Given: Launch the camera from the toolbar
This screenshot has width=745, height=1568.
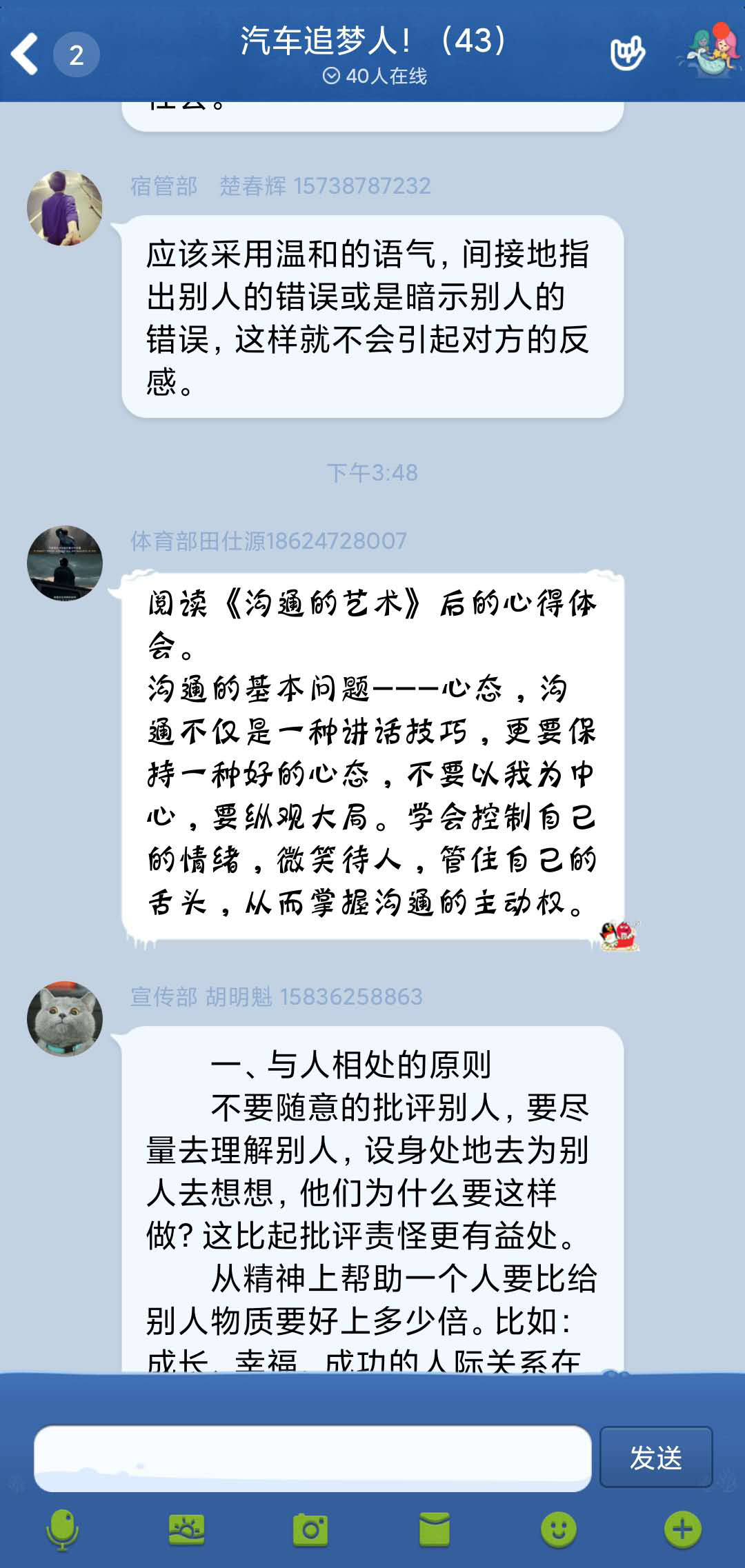Looking at the screenshot, I should click(310, 1529).
